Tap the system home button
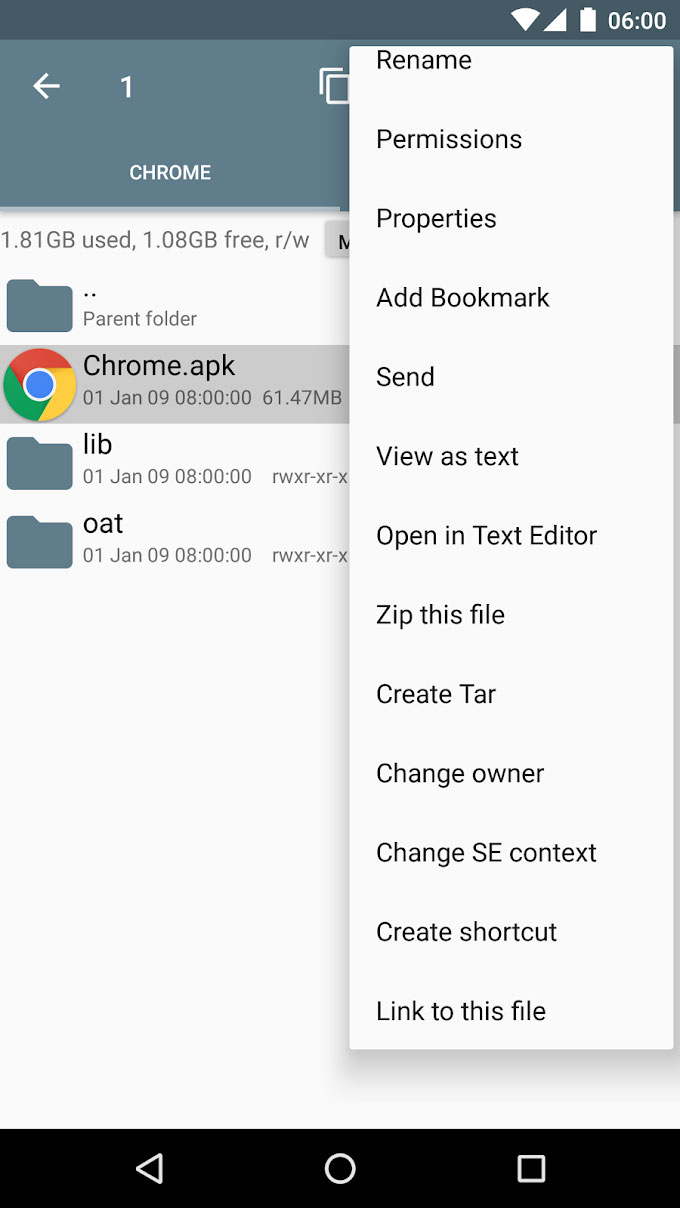680x1208 pixels. (x=340, y=1168)
